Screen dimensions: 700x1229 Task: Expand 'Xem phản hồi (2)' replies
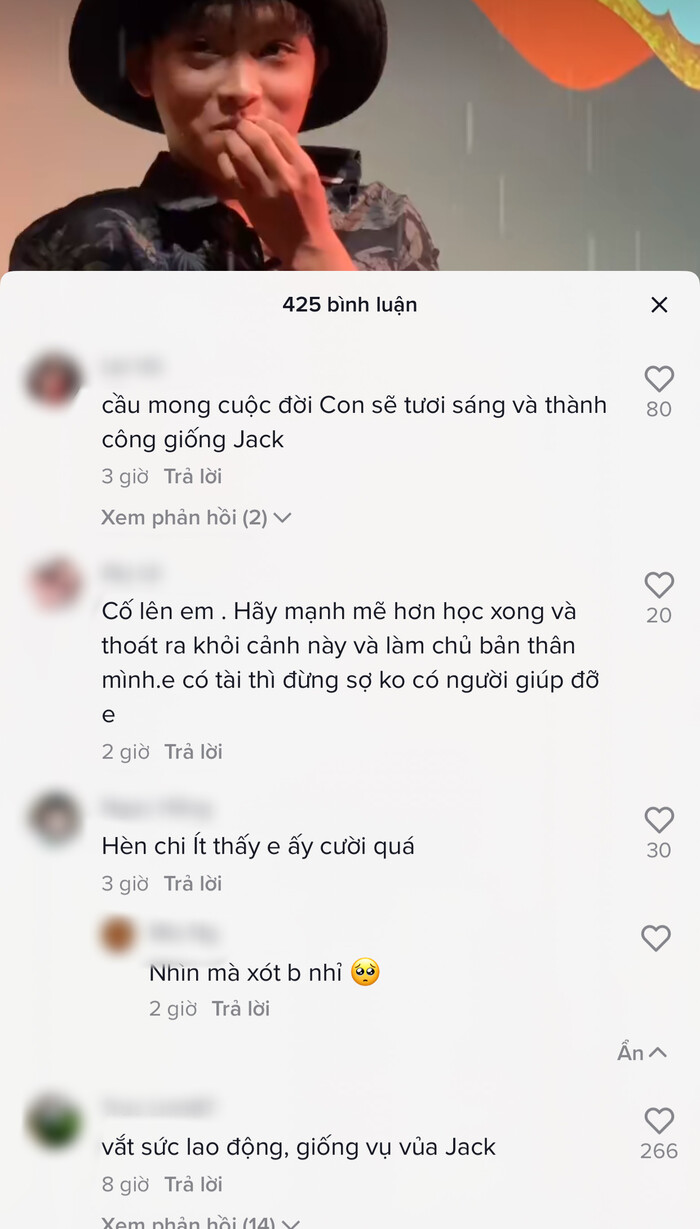195,517
